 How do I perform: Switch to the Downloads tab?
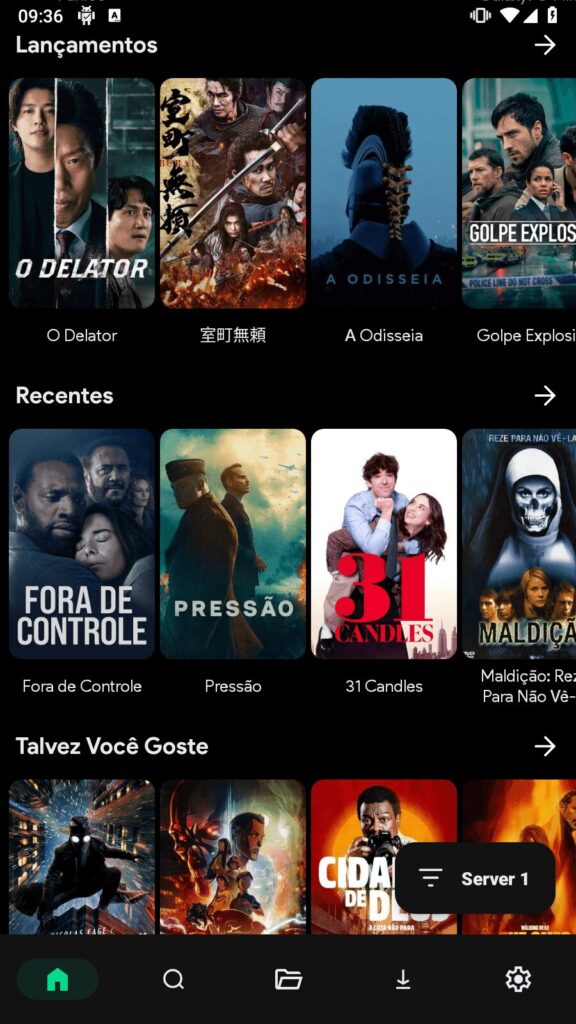tap(403, 979)
